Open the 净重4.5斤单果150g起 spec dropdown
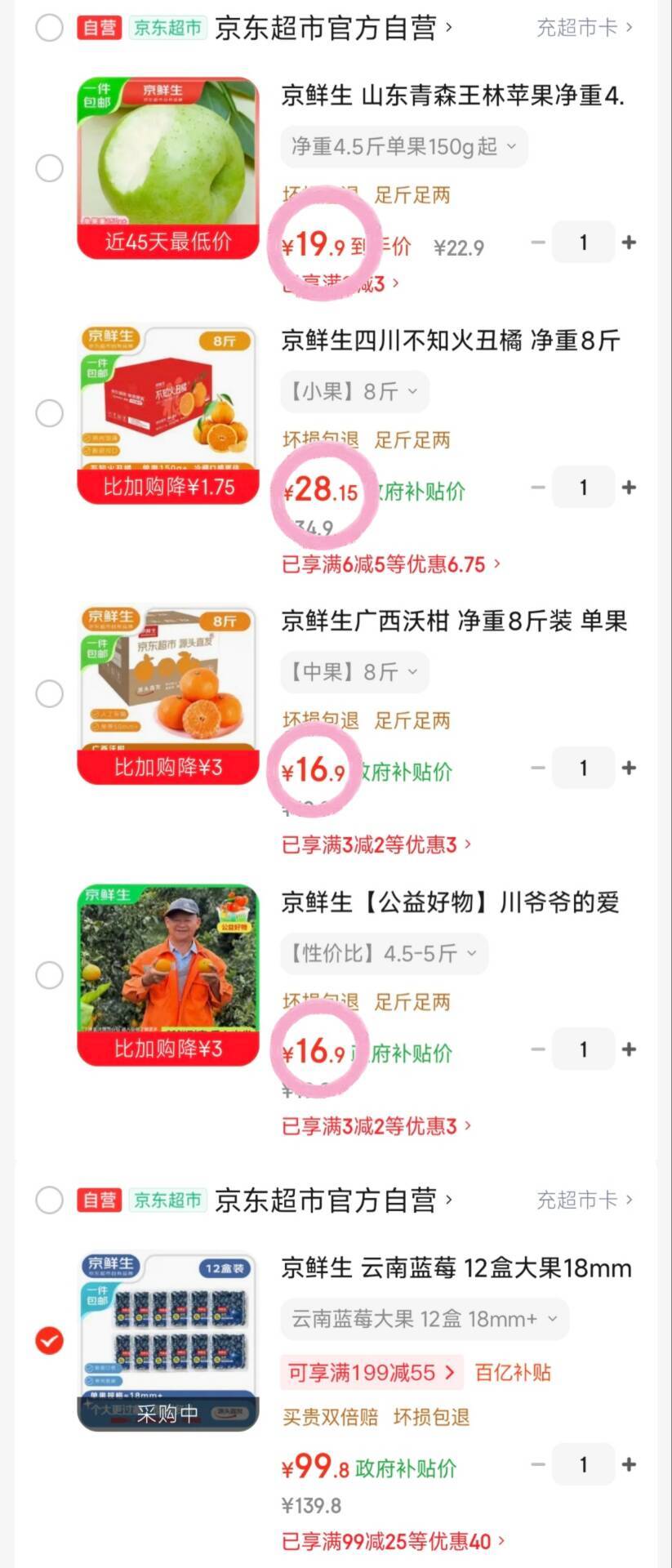This screenshot has width=672, height=1568. click(404, 147)
